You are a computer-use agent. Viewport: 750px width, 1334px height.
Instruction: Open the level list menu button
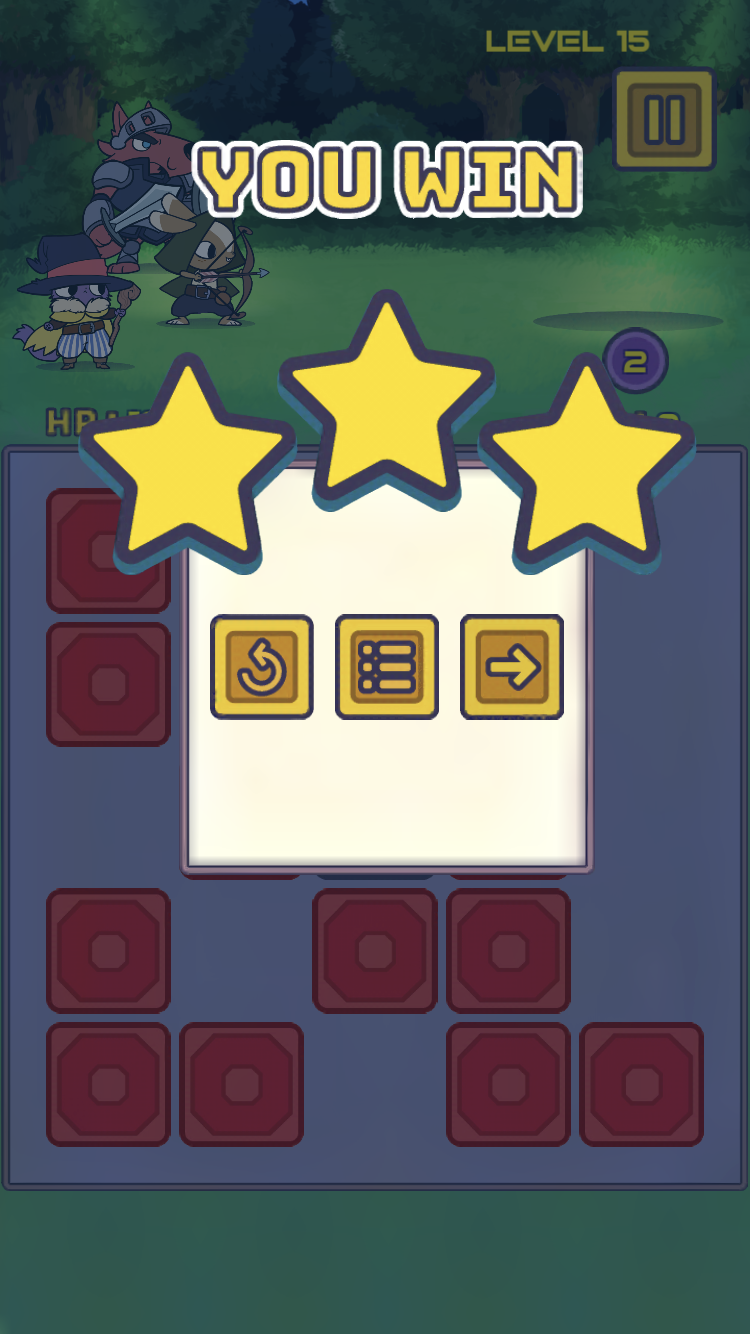click(387, 666)
